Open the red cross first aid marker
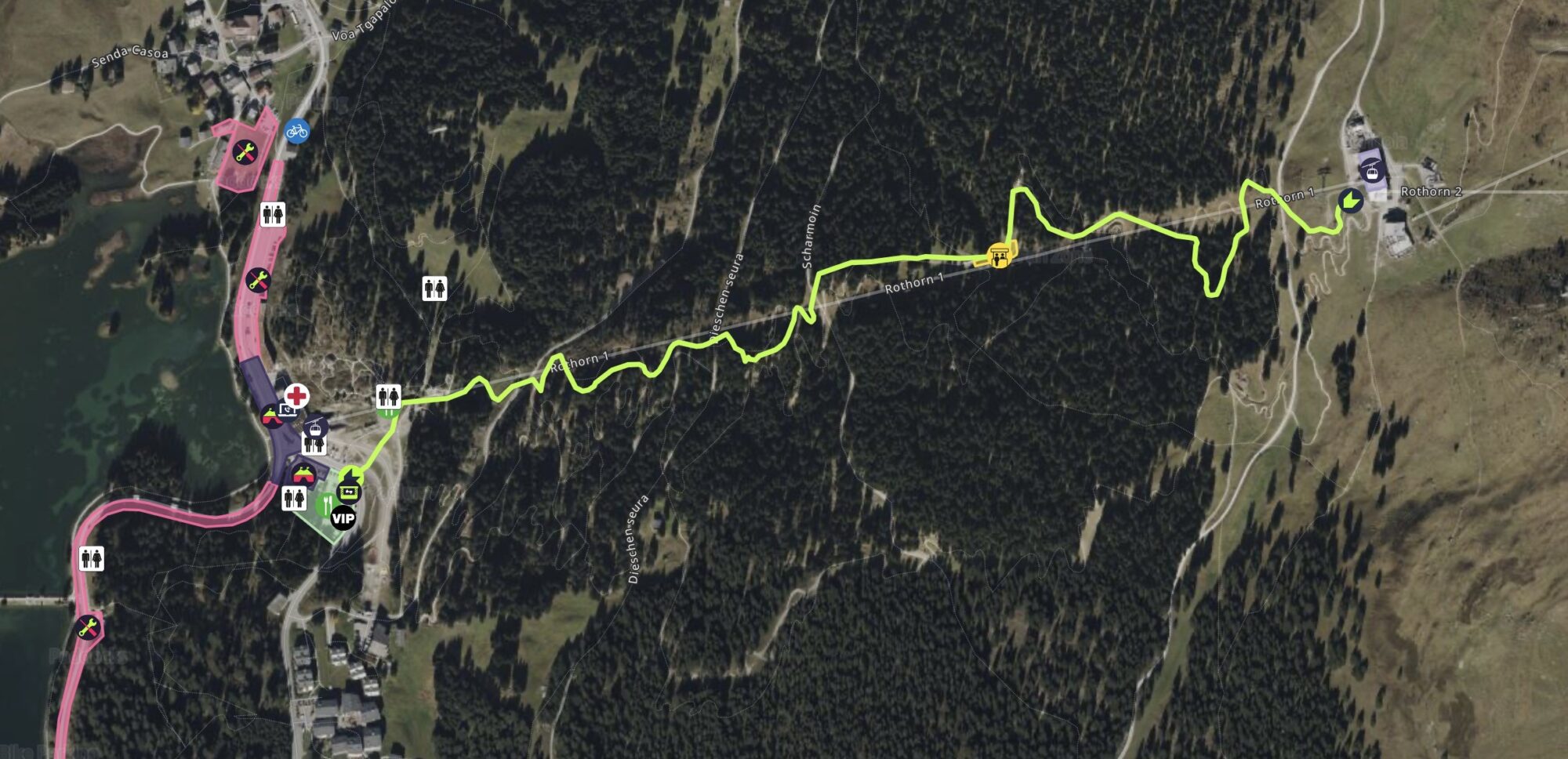The width and height of the screenshot is (1568, 759). pyautogui.click(x=296, y=396)
